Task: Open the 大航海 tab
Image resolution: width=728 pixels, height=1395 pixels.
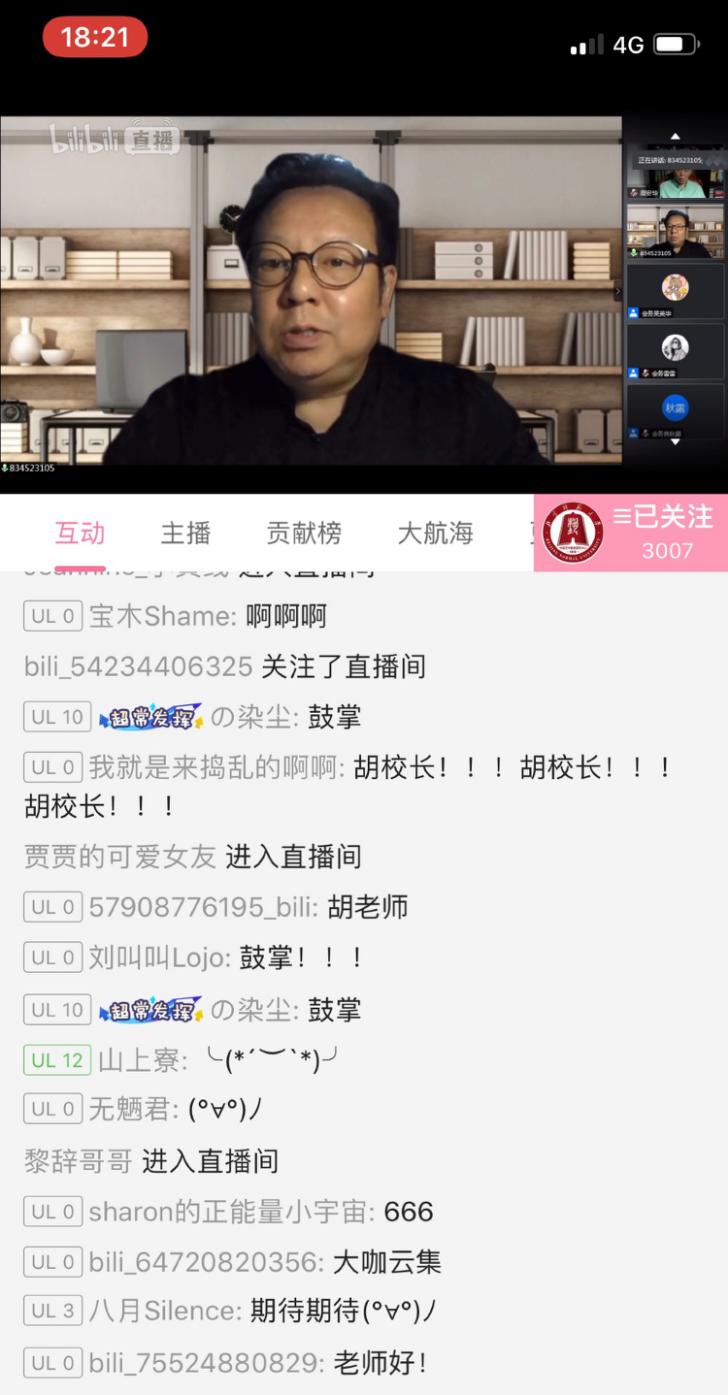Action: 435,533
